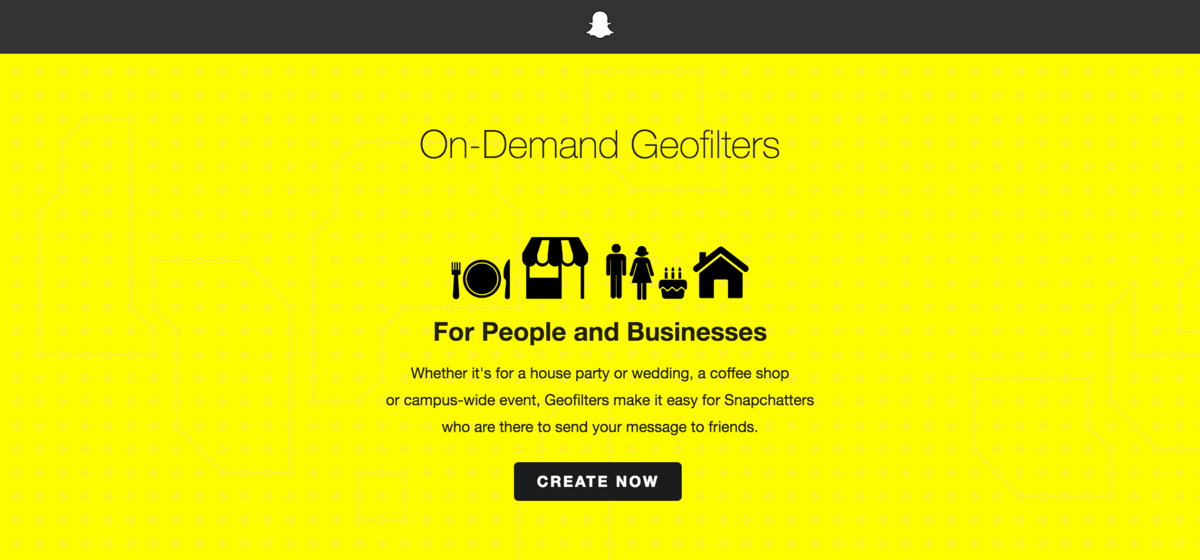This screenshot has height=560, width=1200.
Task: Tap the CREATE NOW button
Action: point(597,481)
